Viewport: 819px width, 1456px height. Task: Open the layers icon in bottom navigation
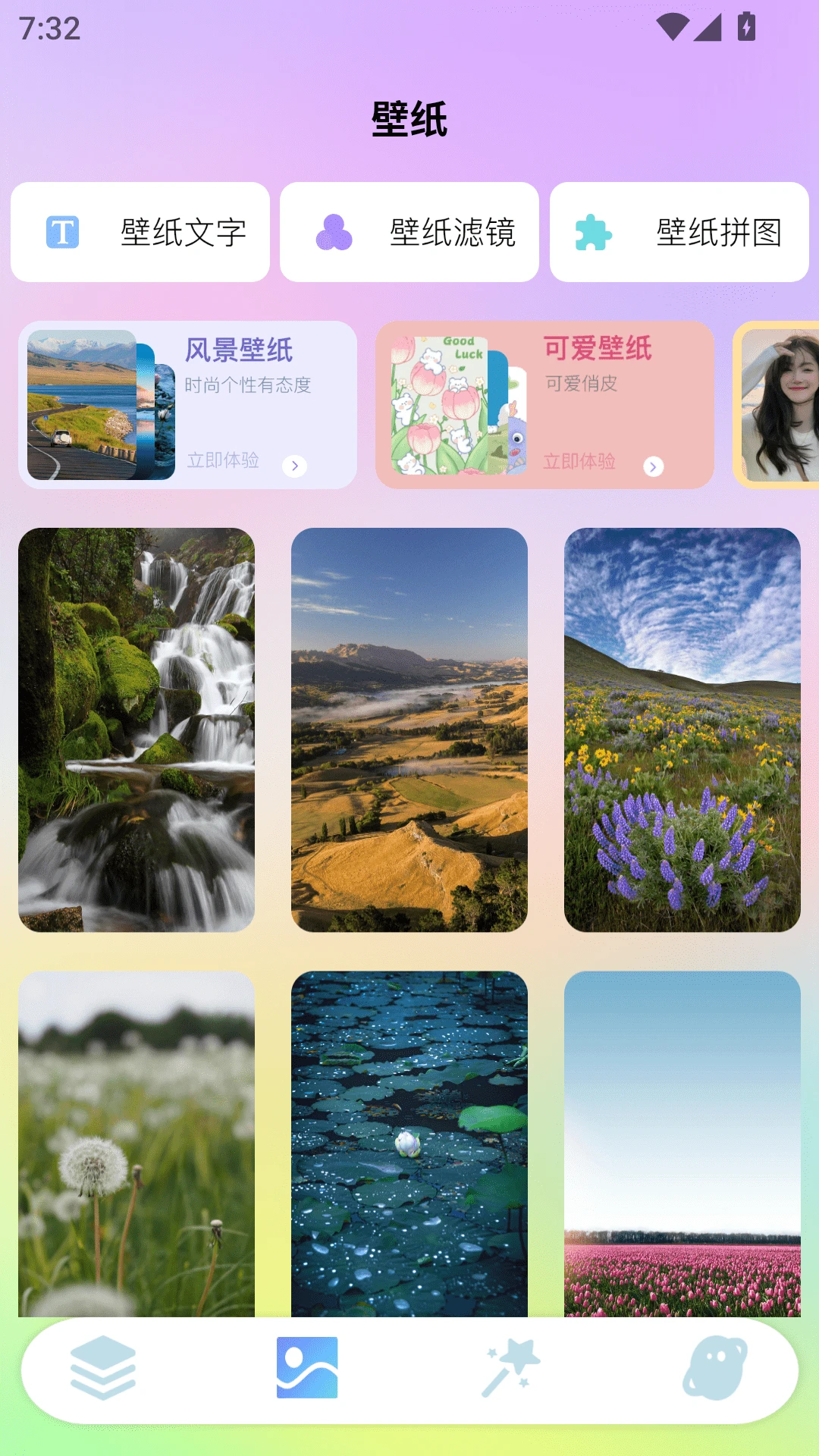click(102, 1365)
